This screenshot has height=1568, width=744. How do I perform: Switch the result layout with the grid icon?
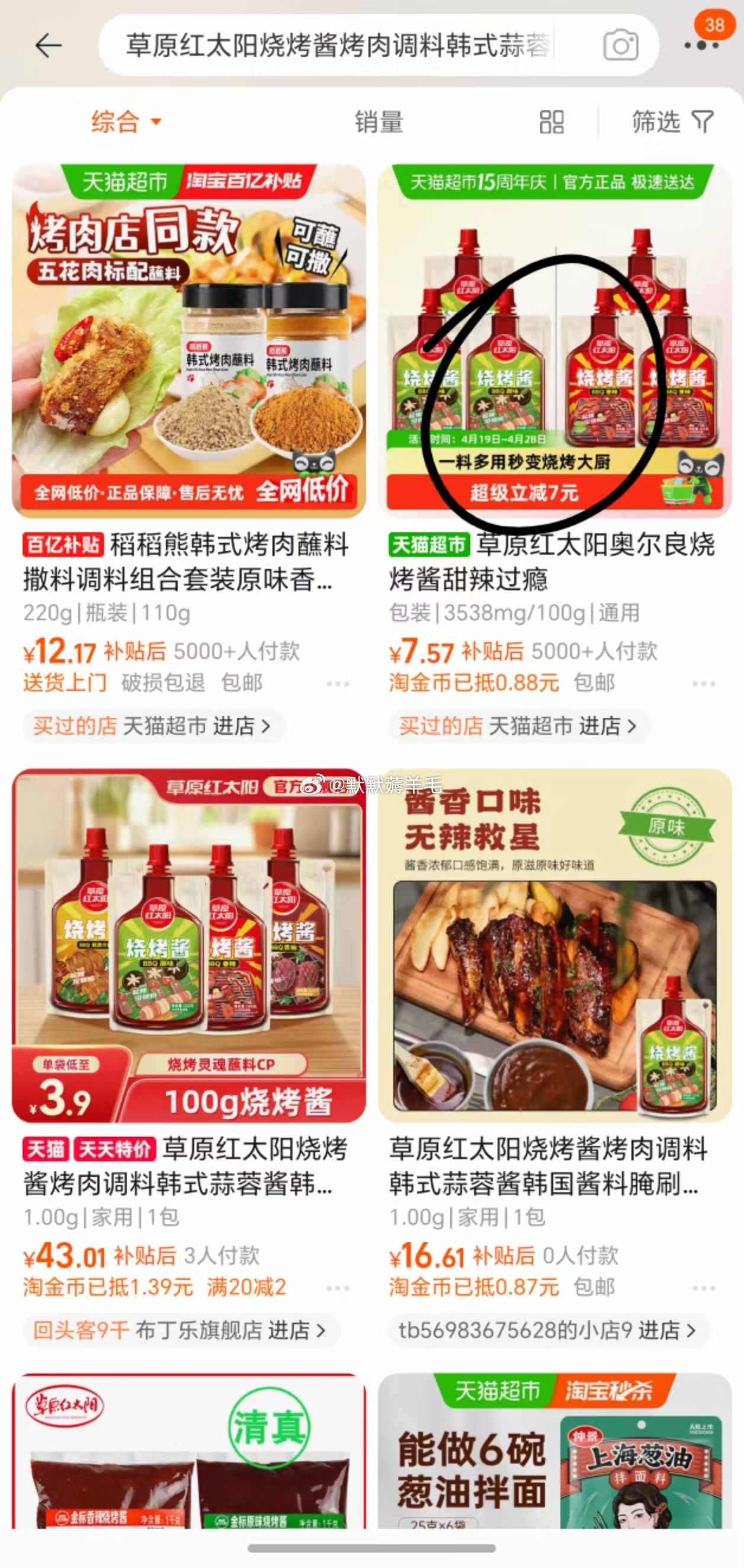pos(551,122)
